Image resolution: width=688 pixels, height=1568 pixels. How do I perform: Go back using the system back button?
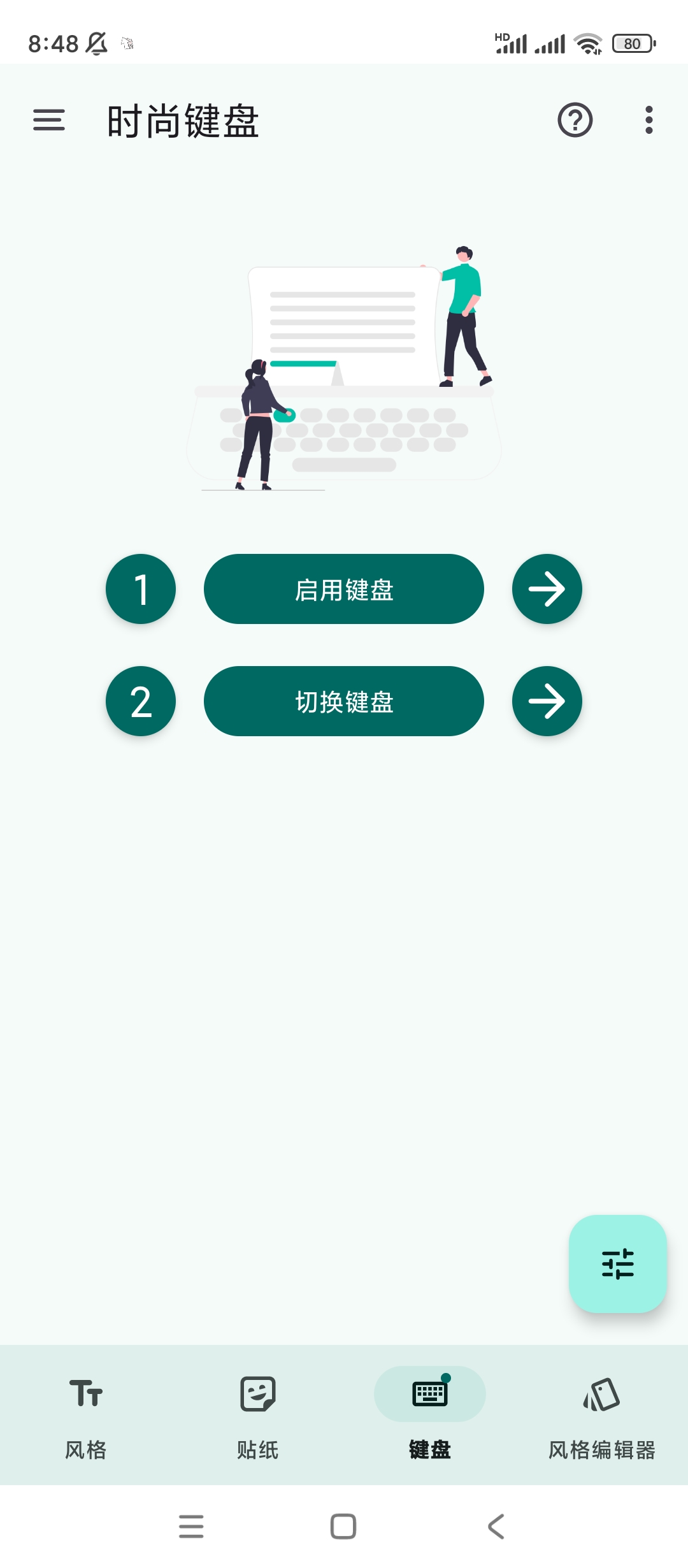[496, 1527]
